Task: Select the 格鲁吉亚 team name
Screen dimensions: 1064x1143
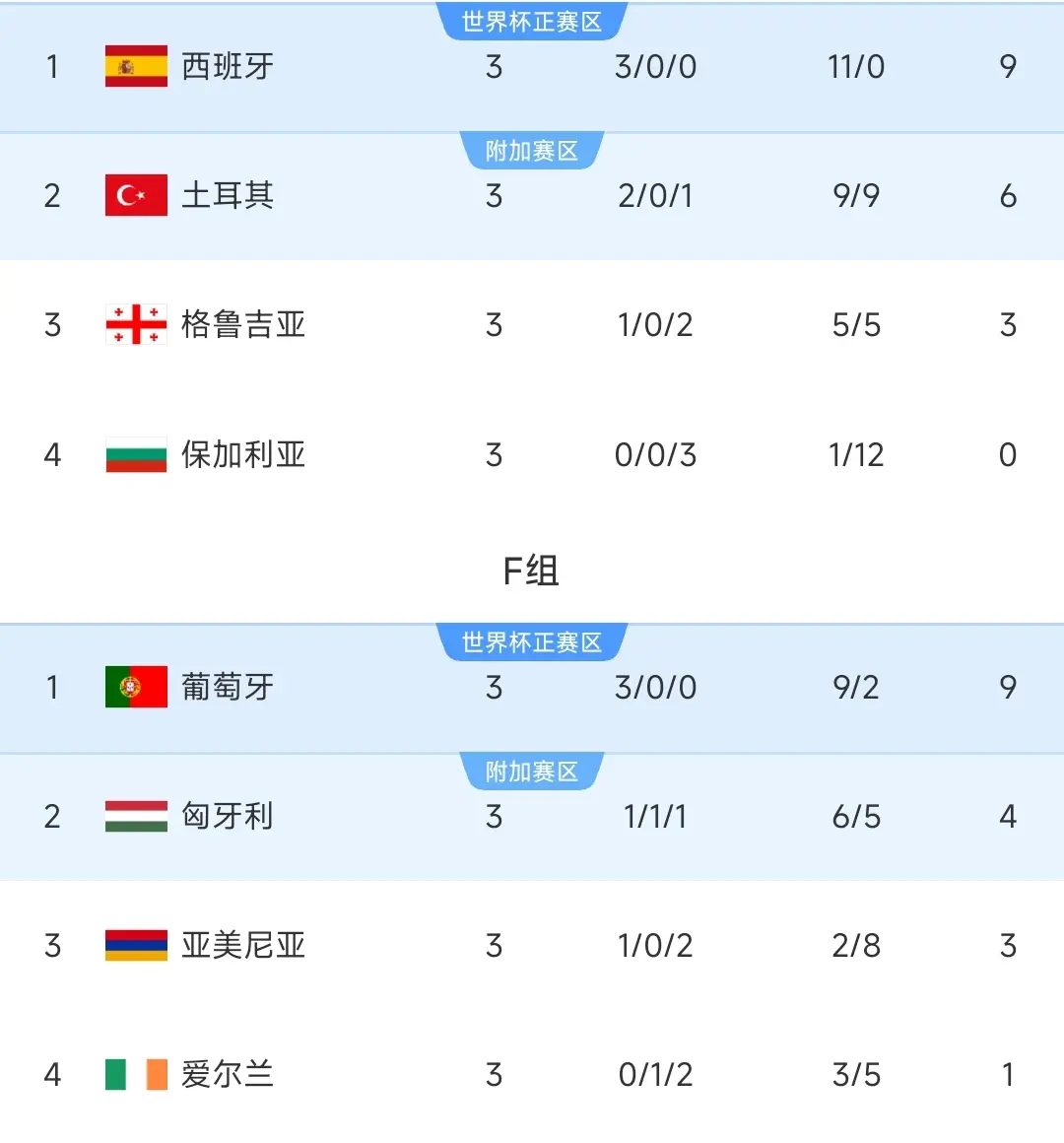Action: tap(244, 325)
